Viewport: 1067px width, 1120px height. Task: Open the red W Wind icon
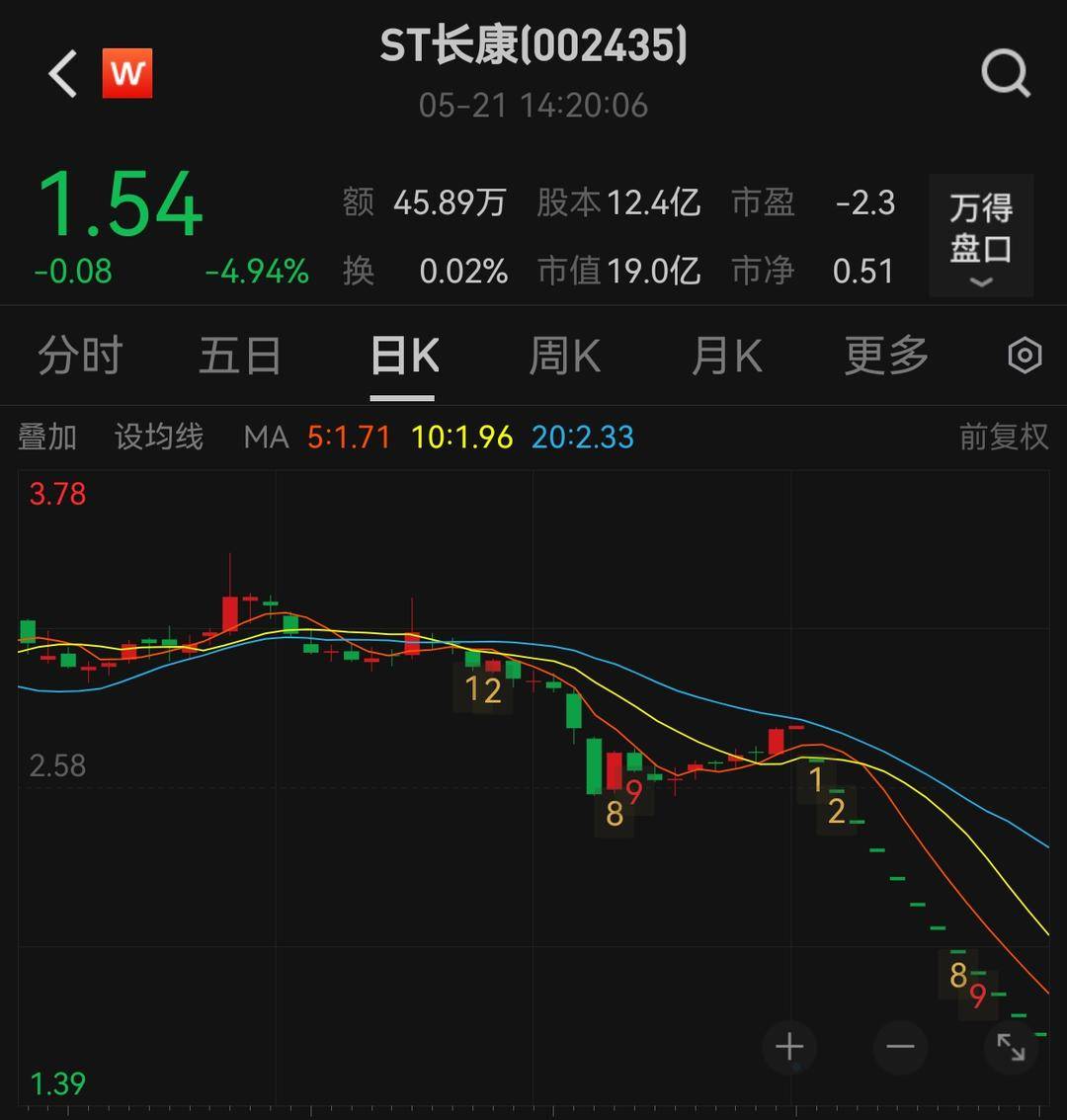[127, 74]
